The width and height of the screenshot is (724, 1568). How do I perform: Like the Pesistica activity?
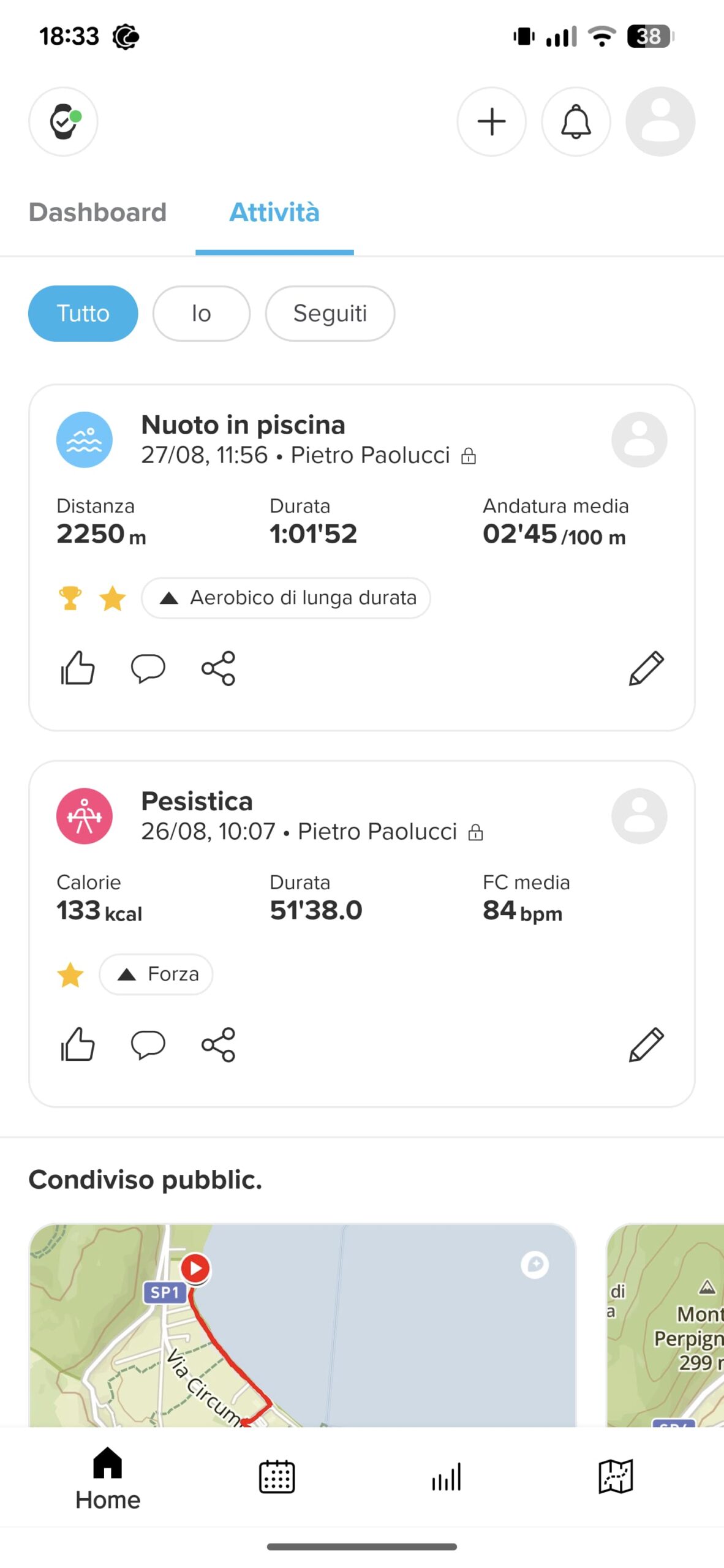(78, 1046)
